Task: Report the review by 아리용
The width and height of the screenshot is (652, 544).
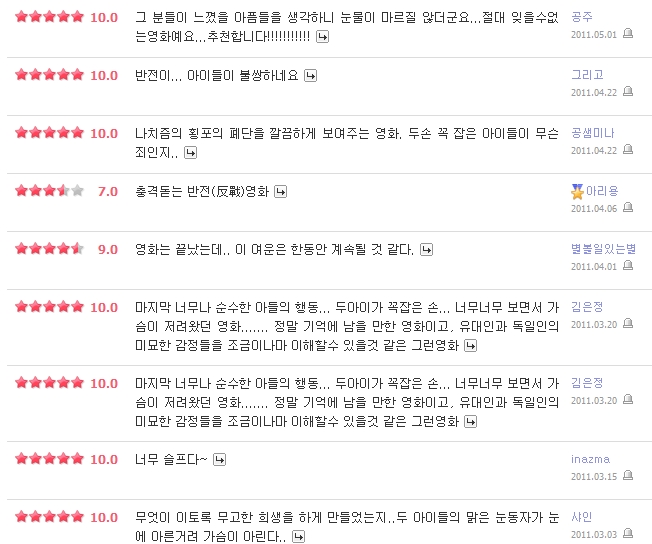Action: point(628,207)
